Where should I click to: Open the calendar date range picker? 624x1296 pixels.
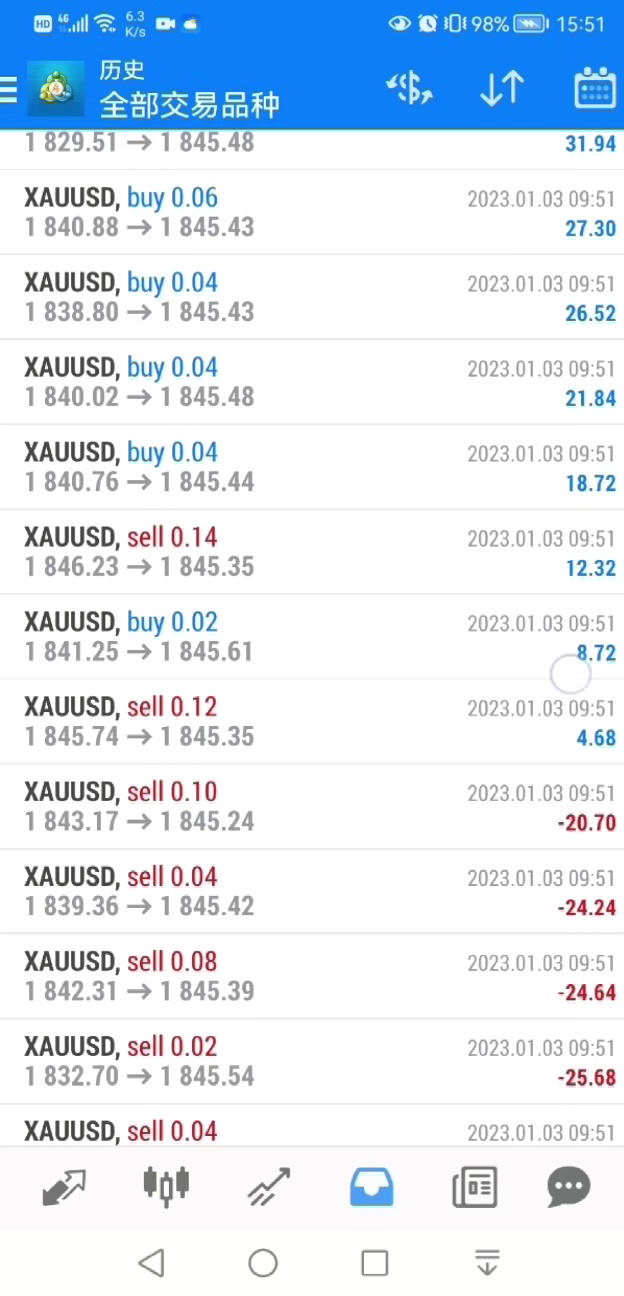pos(594,89)
